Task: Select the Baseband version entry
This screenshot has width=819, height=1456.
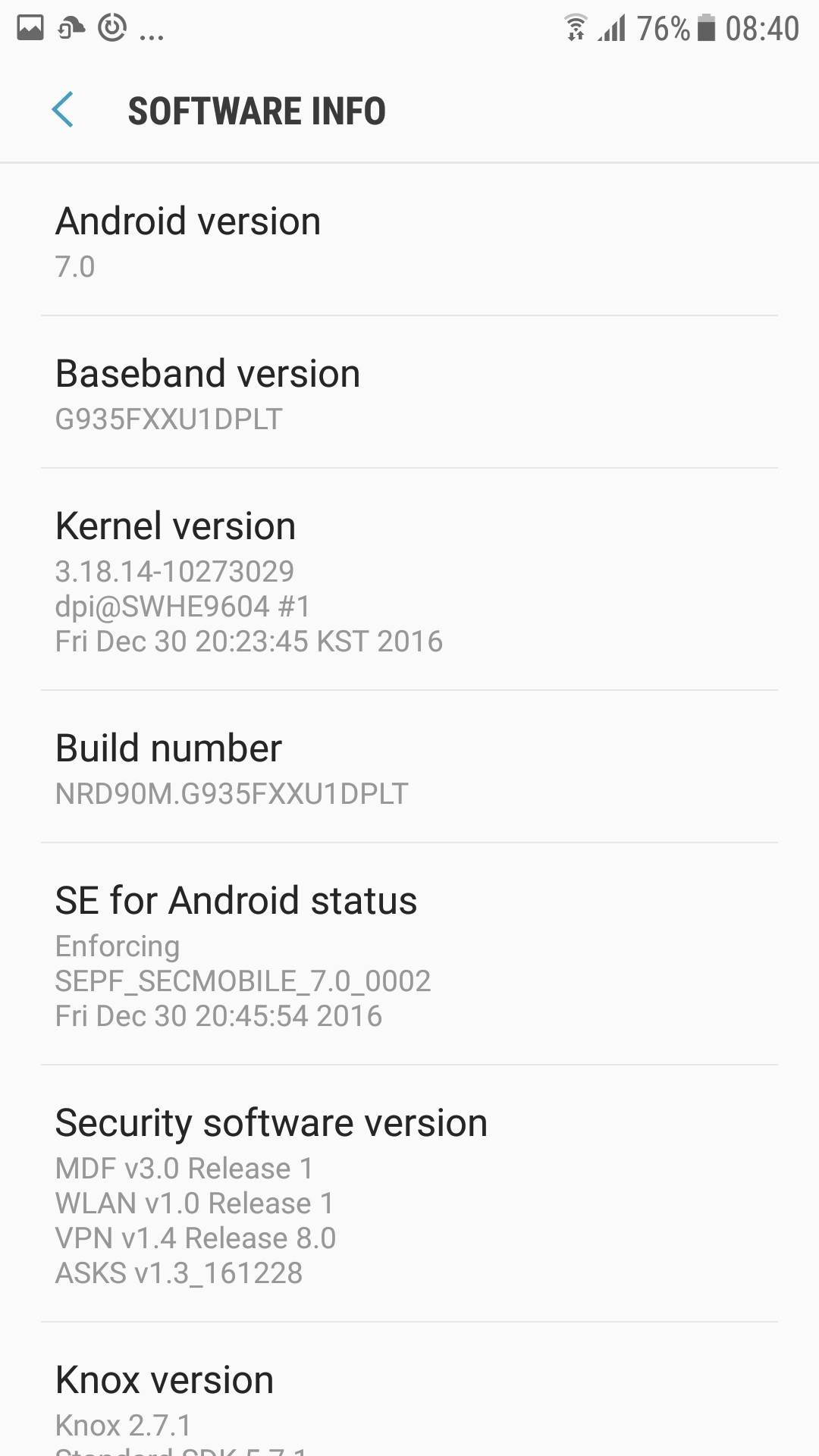Action: click(x=409, y=393)
